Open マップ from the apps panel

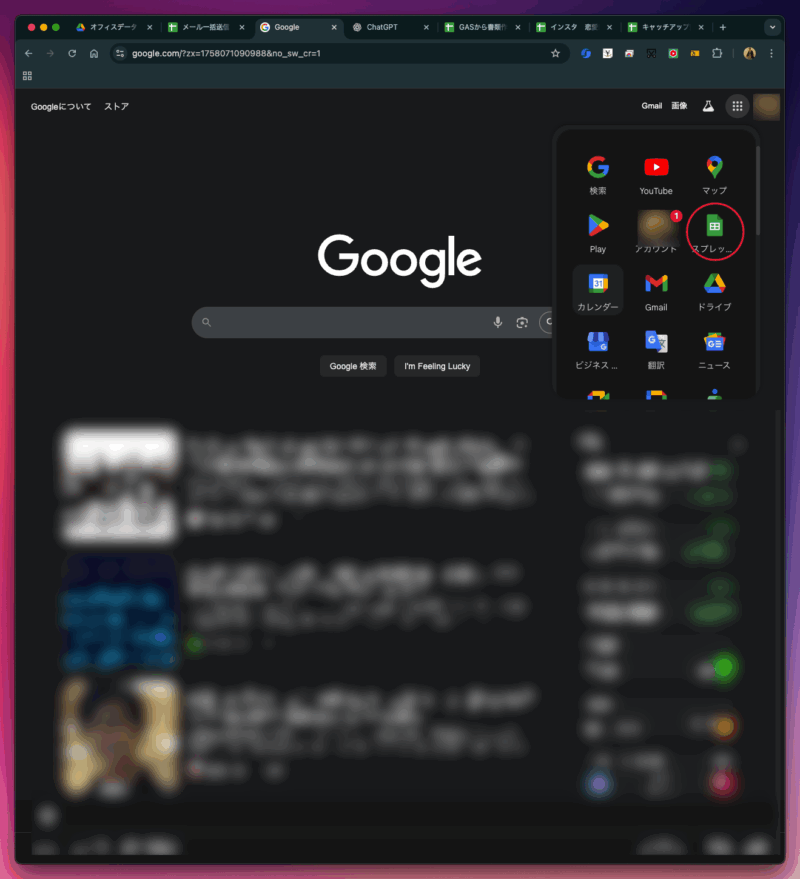pos(714,175)
